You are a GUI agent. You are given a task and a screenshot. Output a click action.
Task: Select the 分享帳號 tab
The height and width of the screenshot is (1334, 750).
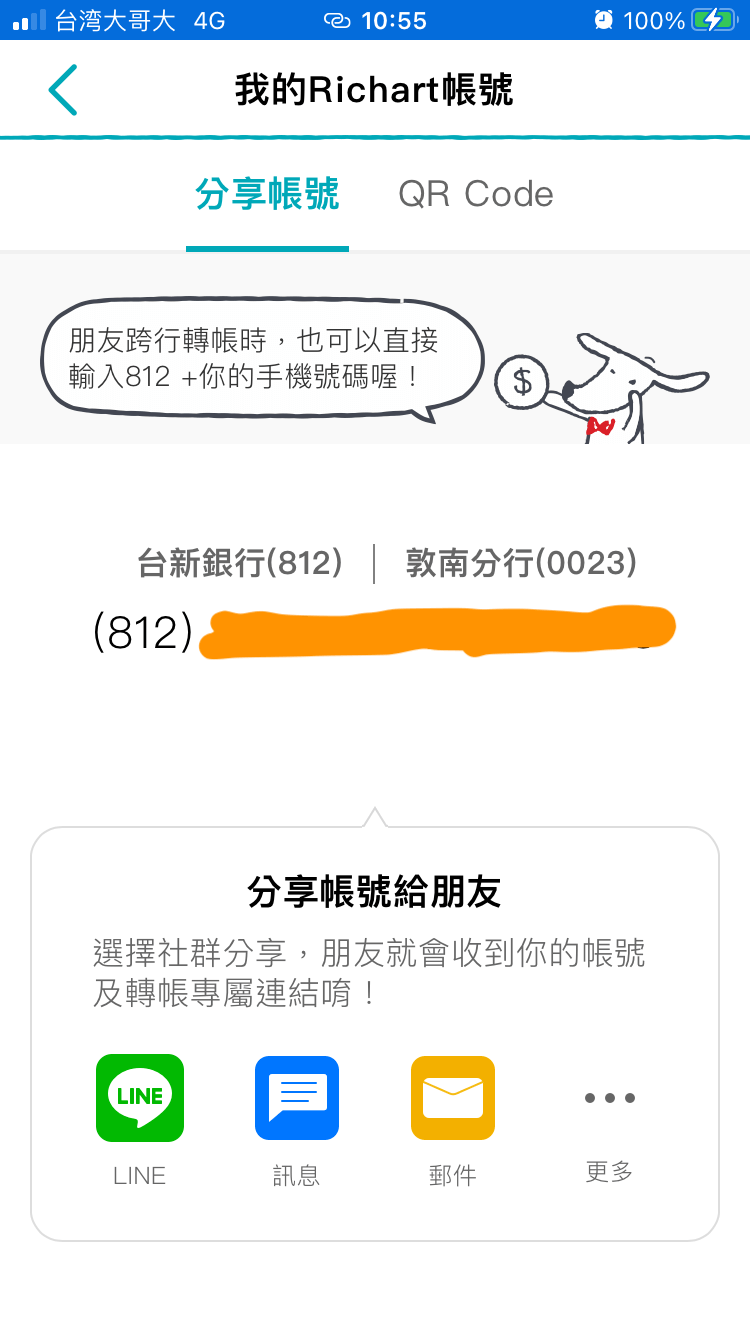click(266, 193)
